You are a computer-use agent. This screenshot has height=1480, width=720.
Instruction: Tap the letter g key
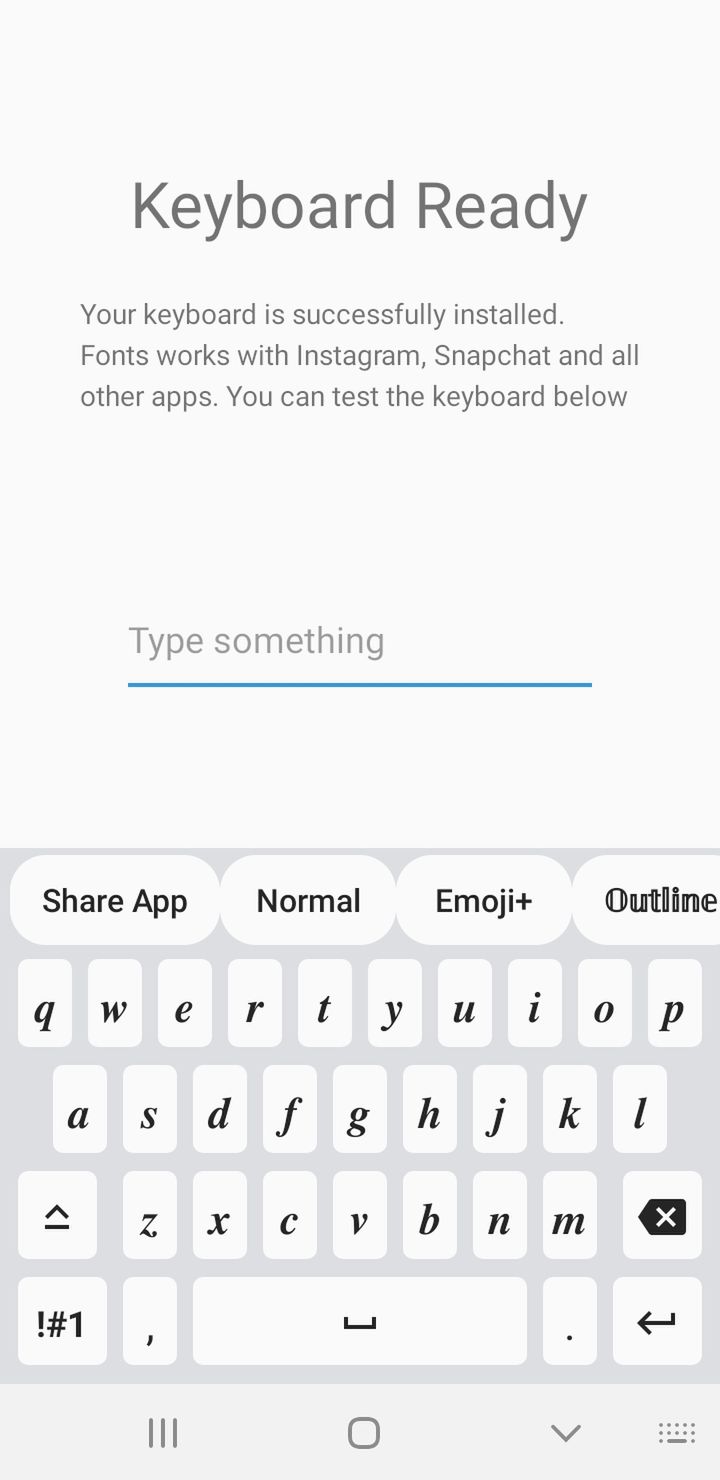coord(360,1109)
